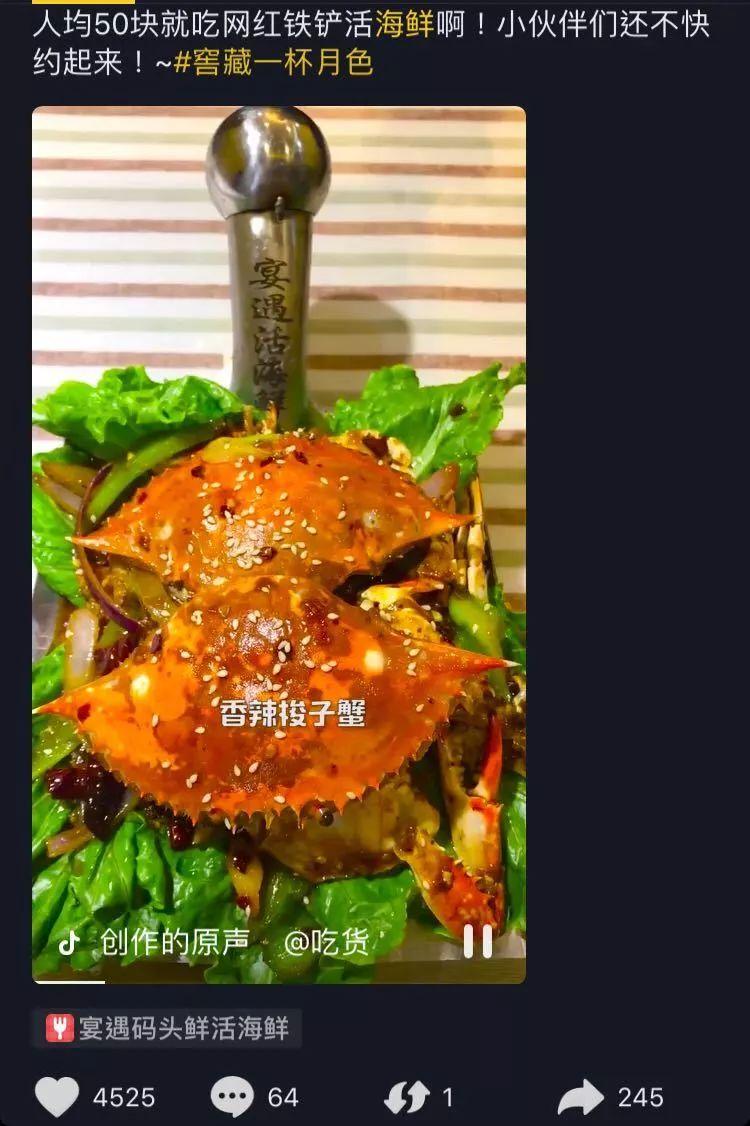This screenshot has height=1126, width=750.
Task: Repost using the retweet arrows icon
Action: [x=407, y=1097]
